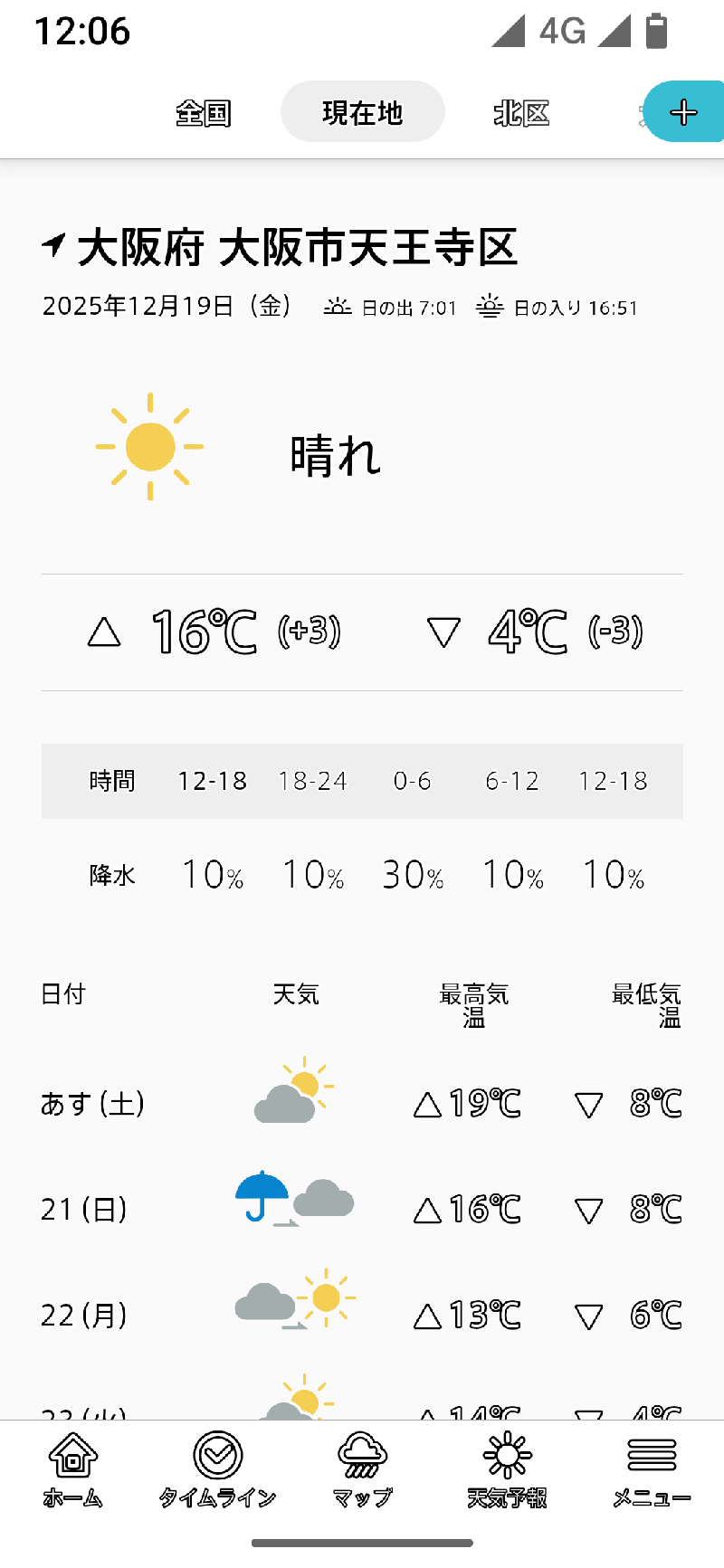
Task: Open the タイムライン tab
Action: [217, 1470]
